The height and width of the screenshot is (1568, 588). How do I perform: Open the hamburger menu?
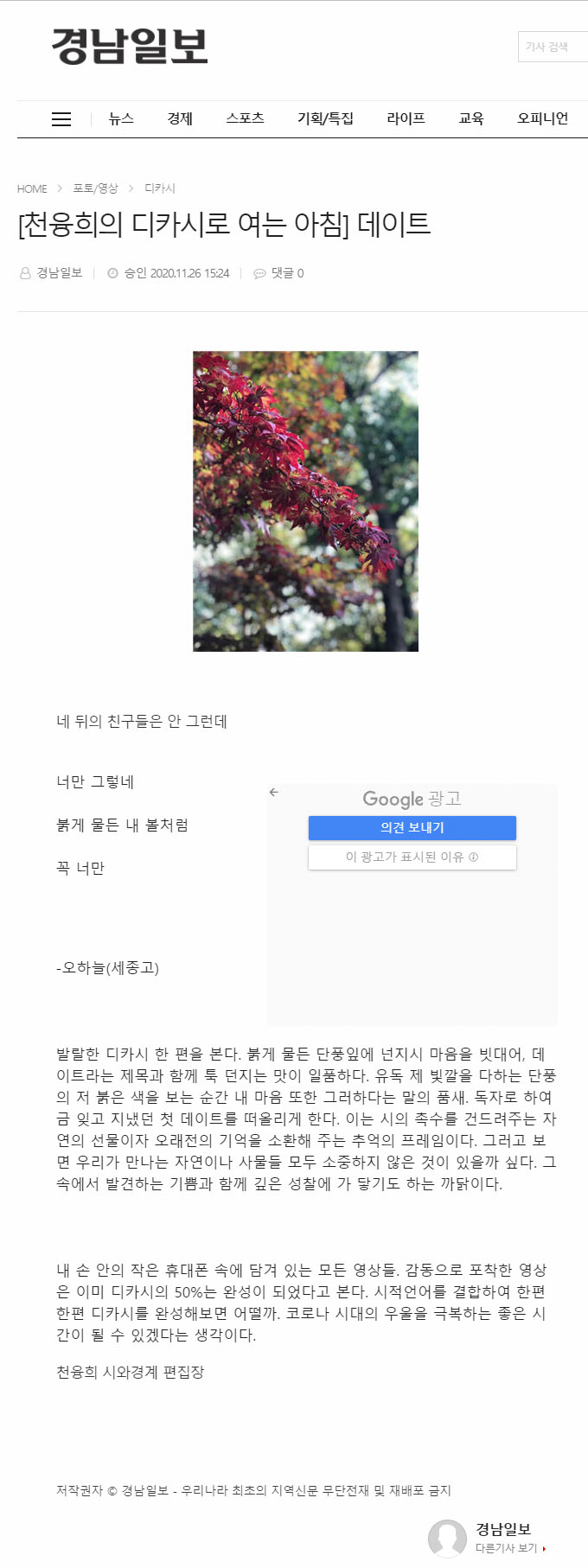point(61,119)
